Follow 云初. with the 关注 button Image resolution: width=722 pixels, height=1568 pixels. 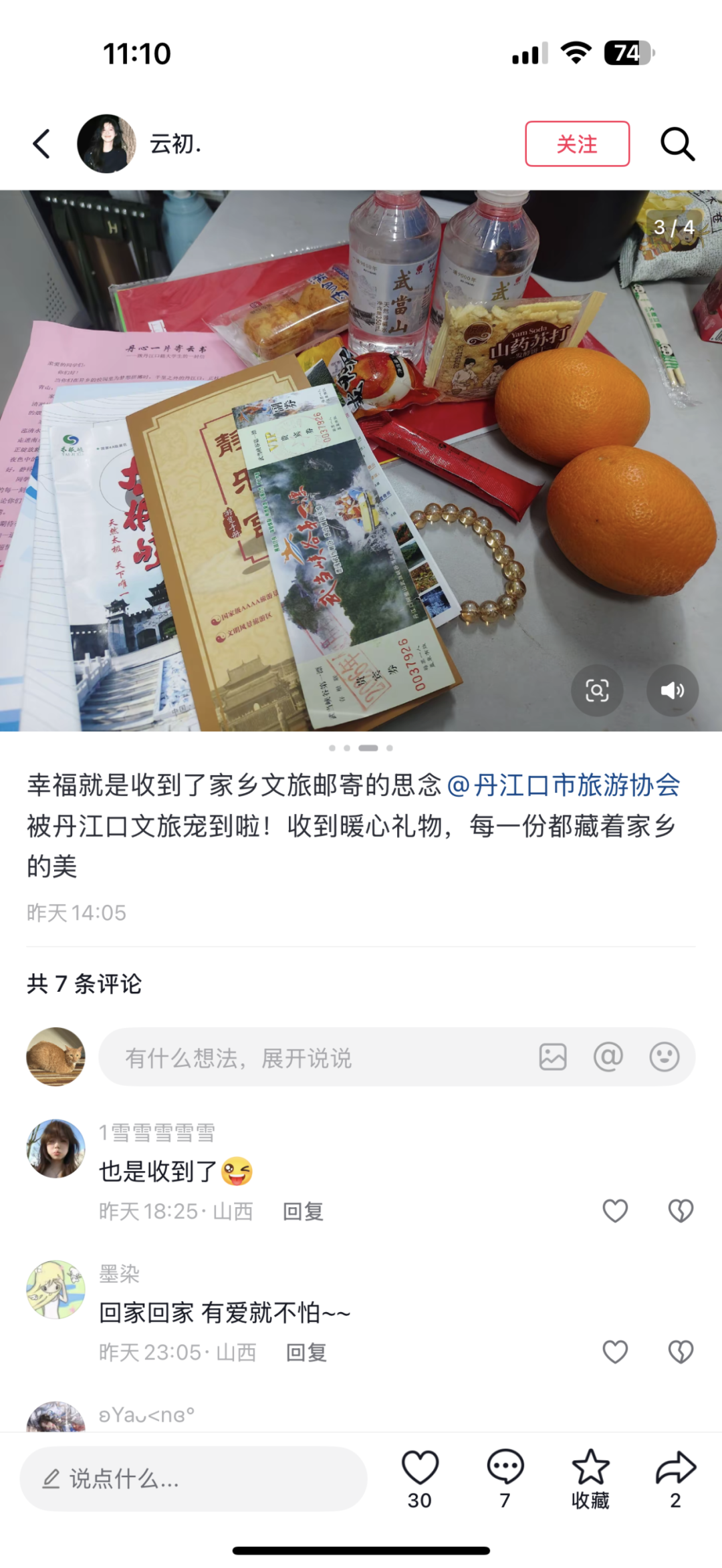pos(577,144)
